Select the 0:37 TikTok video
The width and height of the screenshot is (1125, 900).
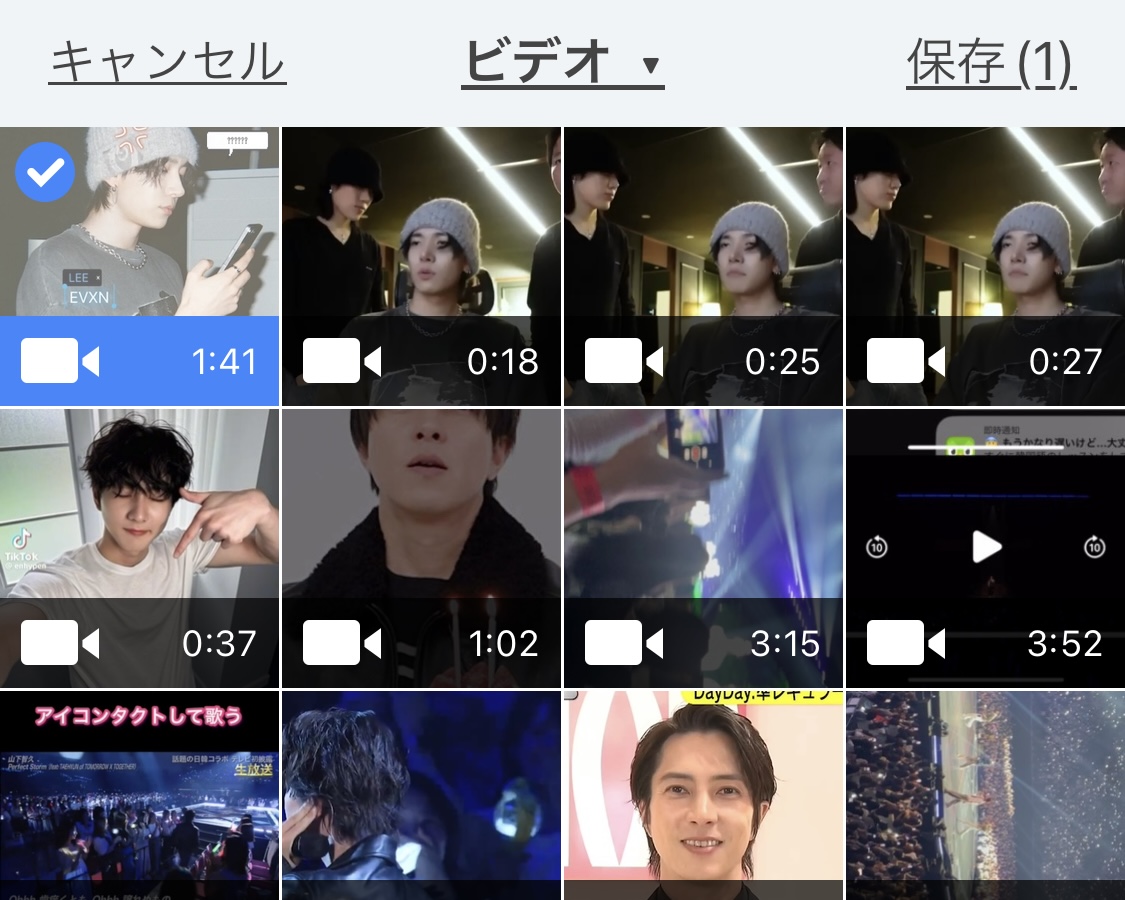pos(140,547)
